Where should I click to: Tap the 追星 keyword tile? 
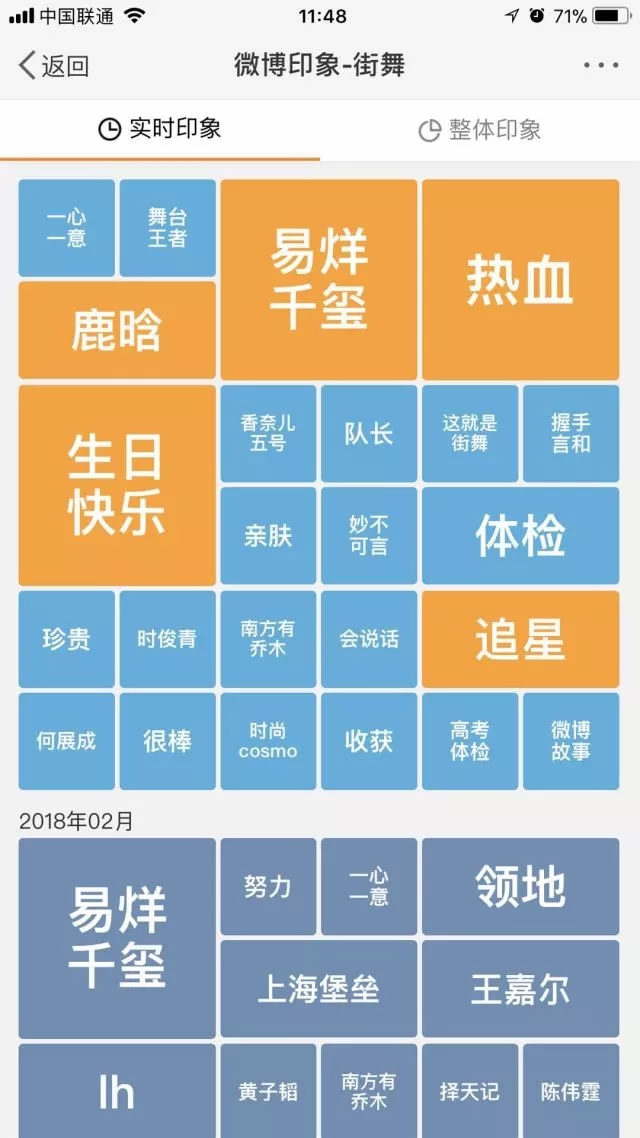coord(520,639)
